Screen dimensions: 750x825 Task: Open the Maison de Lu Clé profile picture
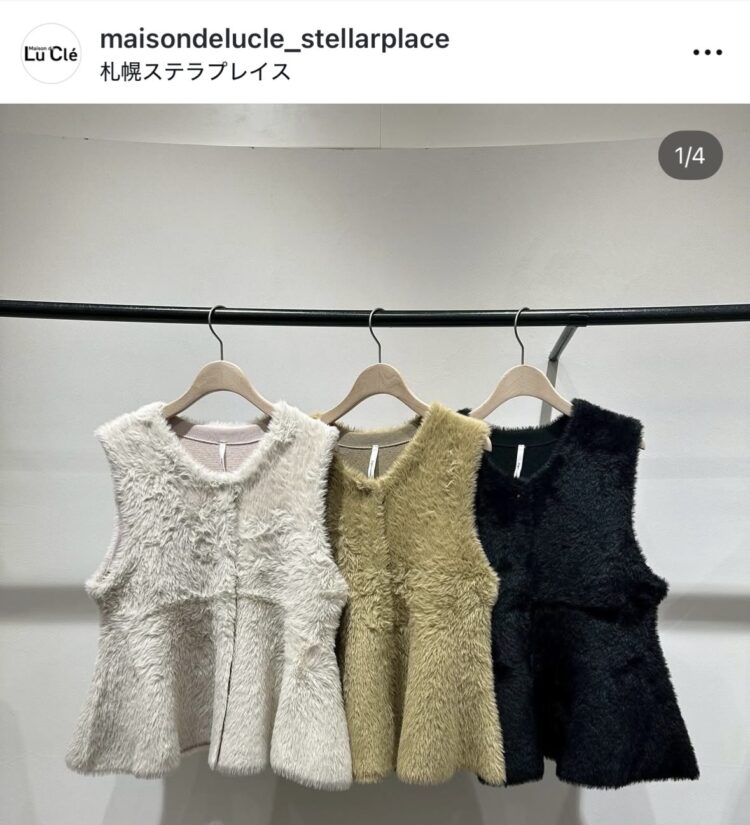tap(51, 53)
